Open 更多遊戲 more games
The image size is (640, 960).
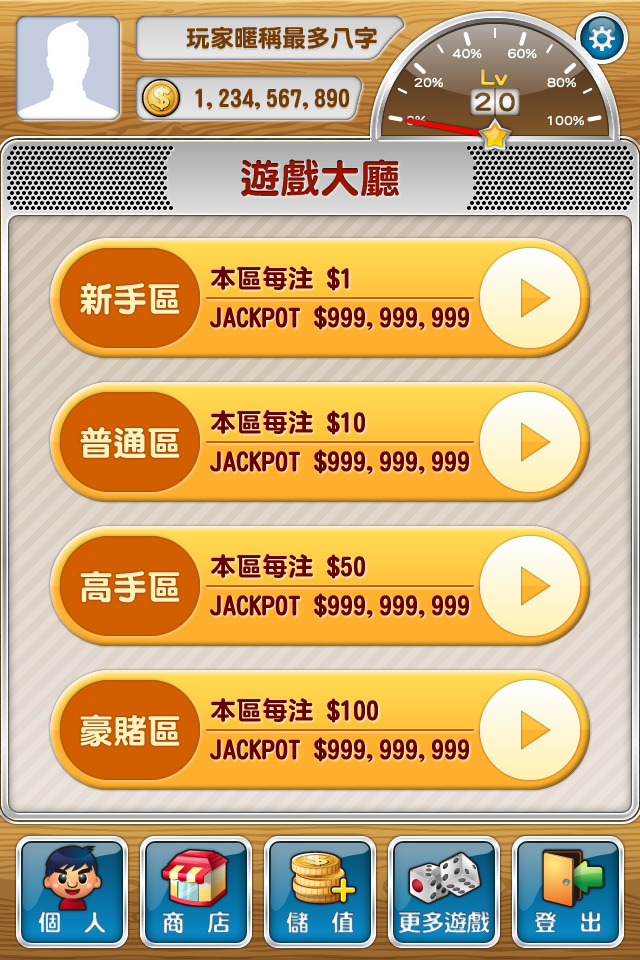point(444,892)
